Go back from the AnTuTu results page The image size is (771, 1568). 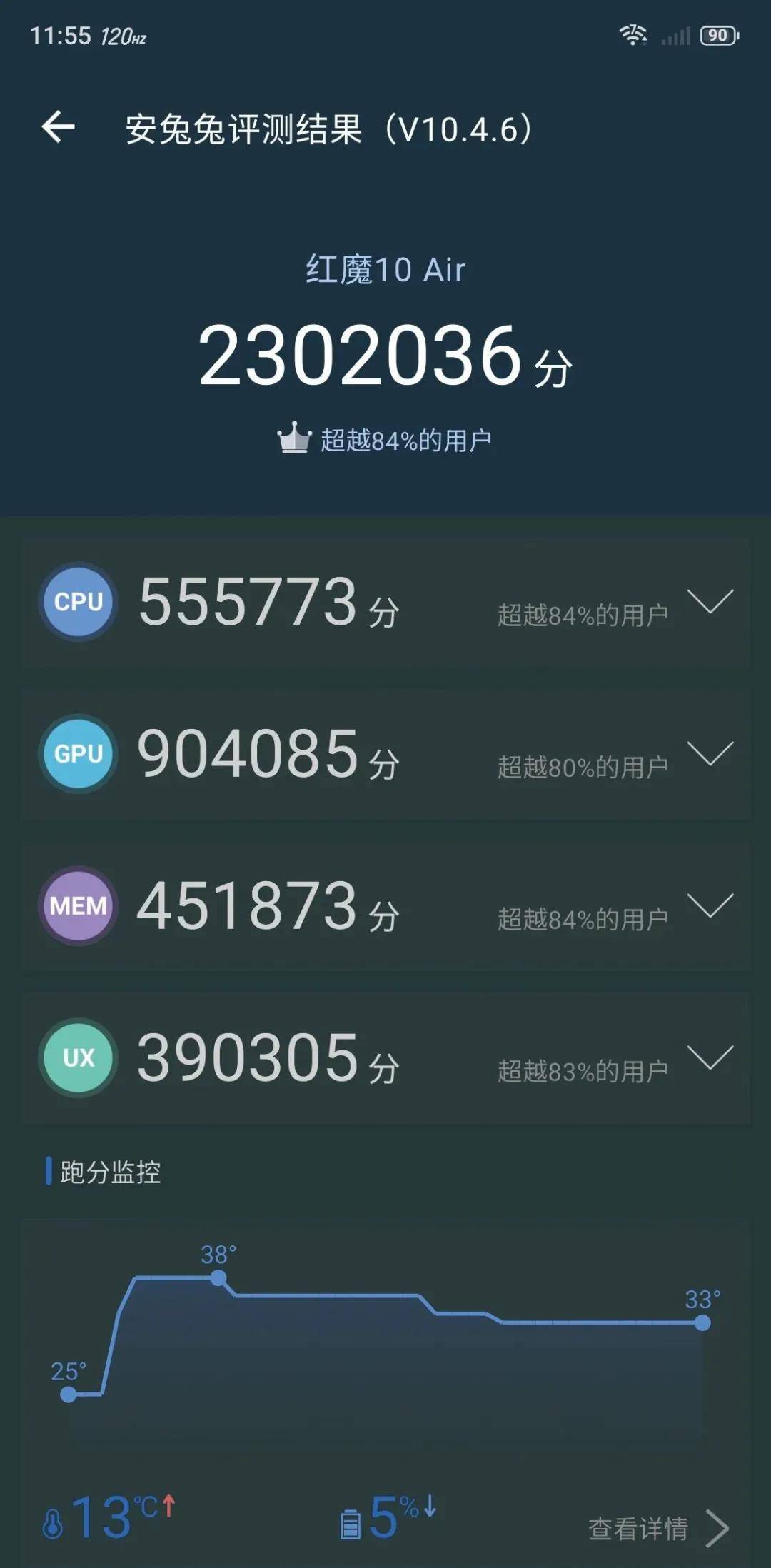59,128
